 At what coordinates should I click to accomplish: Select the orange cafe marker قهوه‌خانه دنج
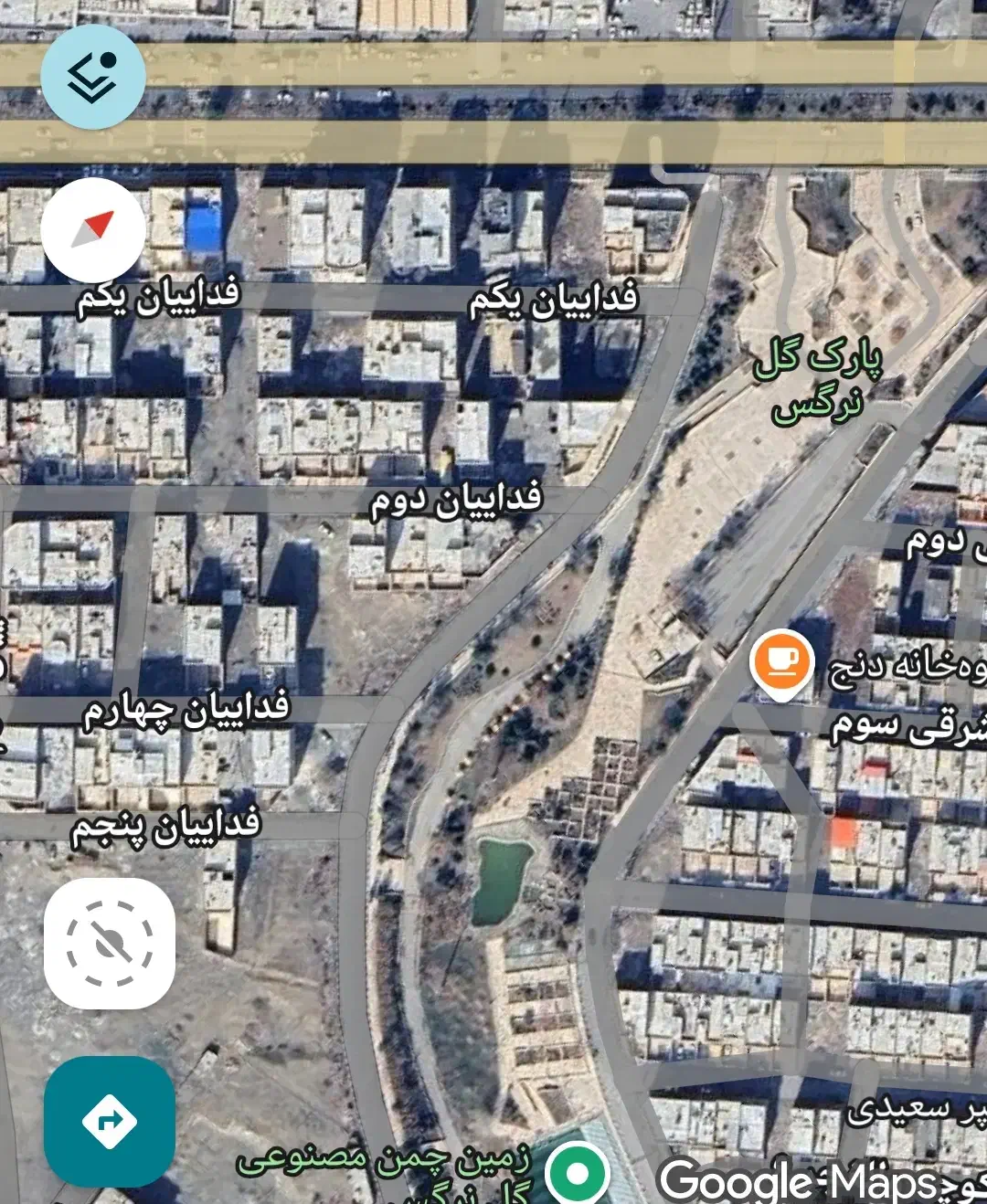pos(782,662)
